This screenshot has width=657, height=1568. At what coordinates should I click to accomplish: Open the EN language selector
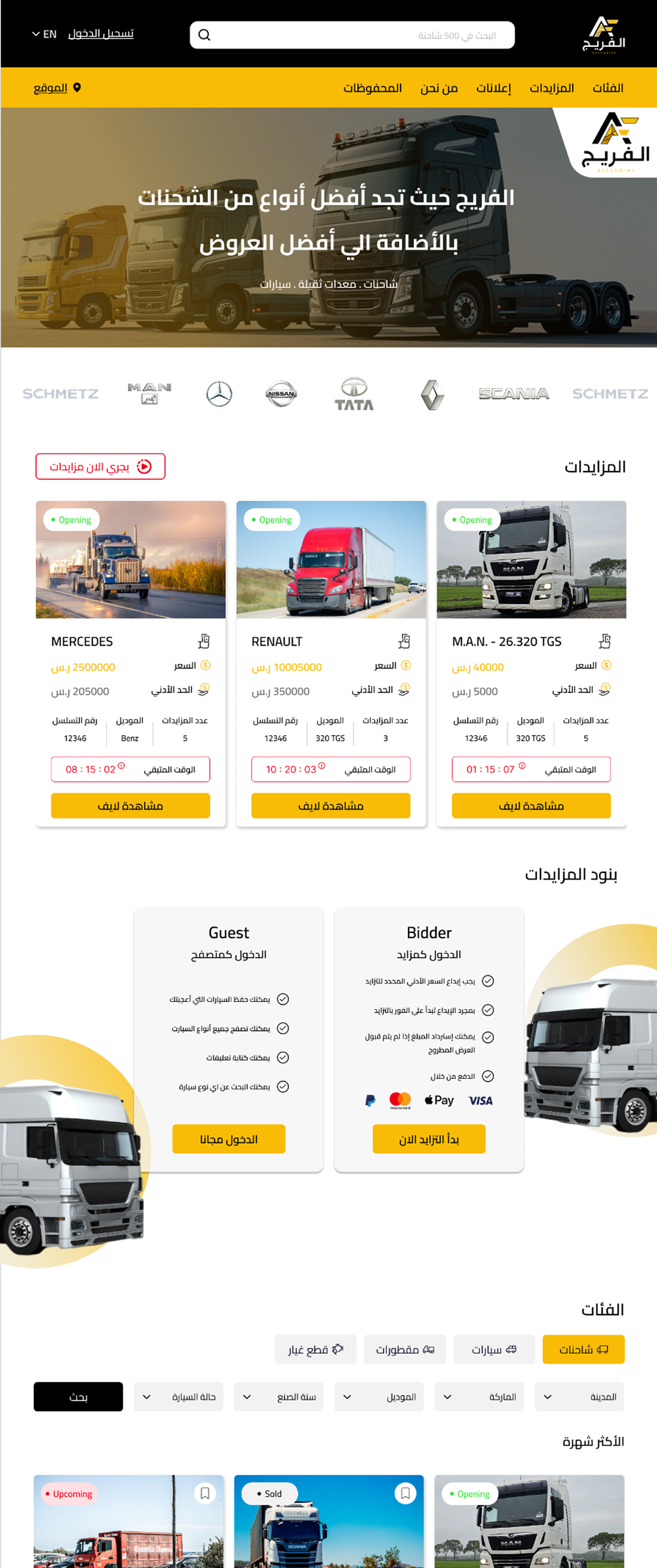click(x=44, y=34)
